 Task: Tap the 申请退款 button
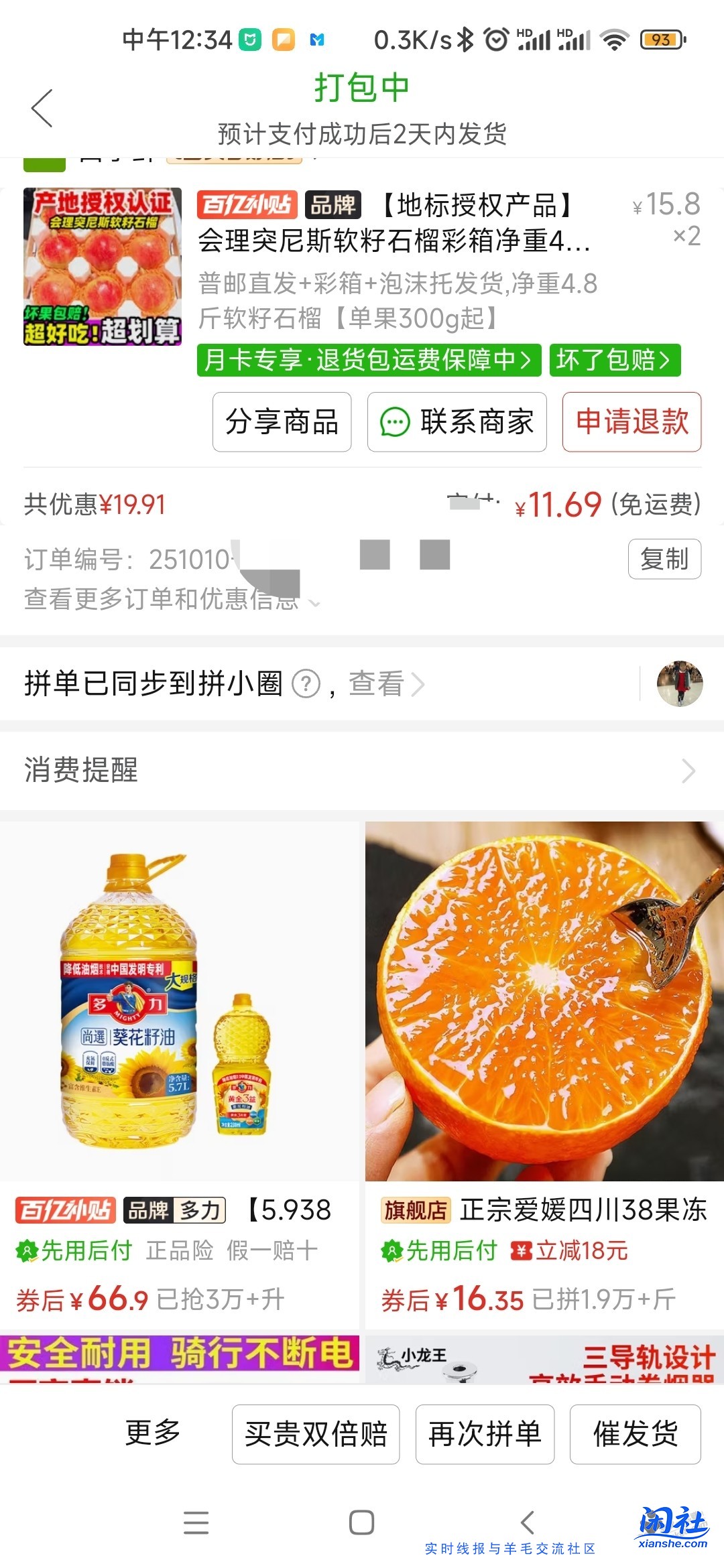631,423
